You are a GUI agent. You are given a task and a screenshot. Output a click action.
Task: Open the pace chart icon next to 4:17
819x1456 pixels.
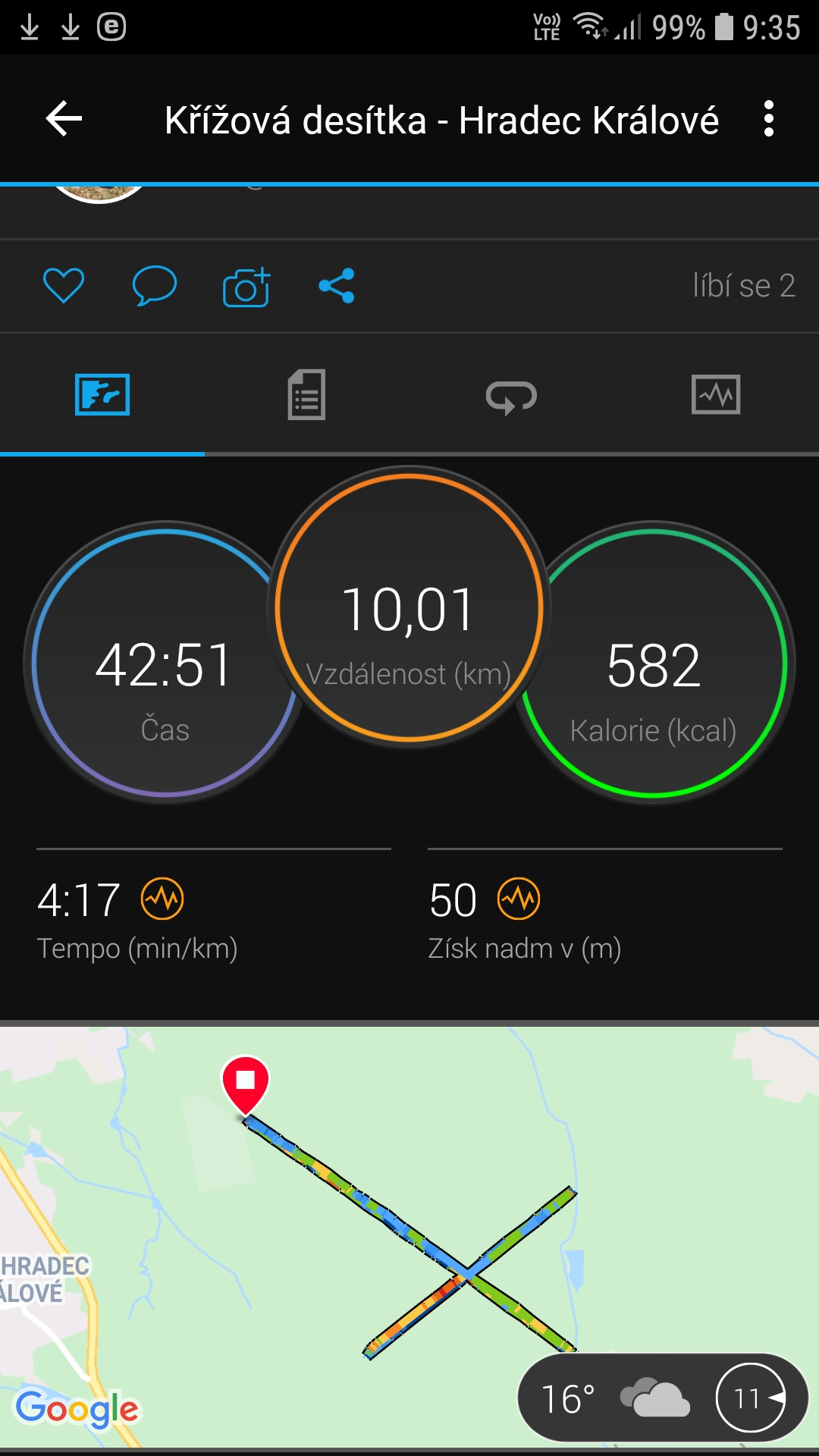point(162,899)
